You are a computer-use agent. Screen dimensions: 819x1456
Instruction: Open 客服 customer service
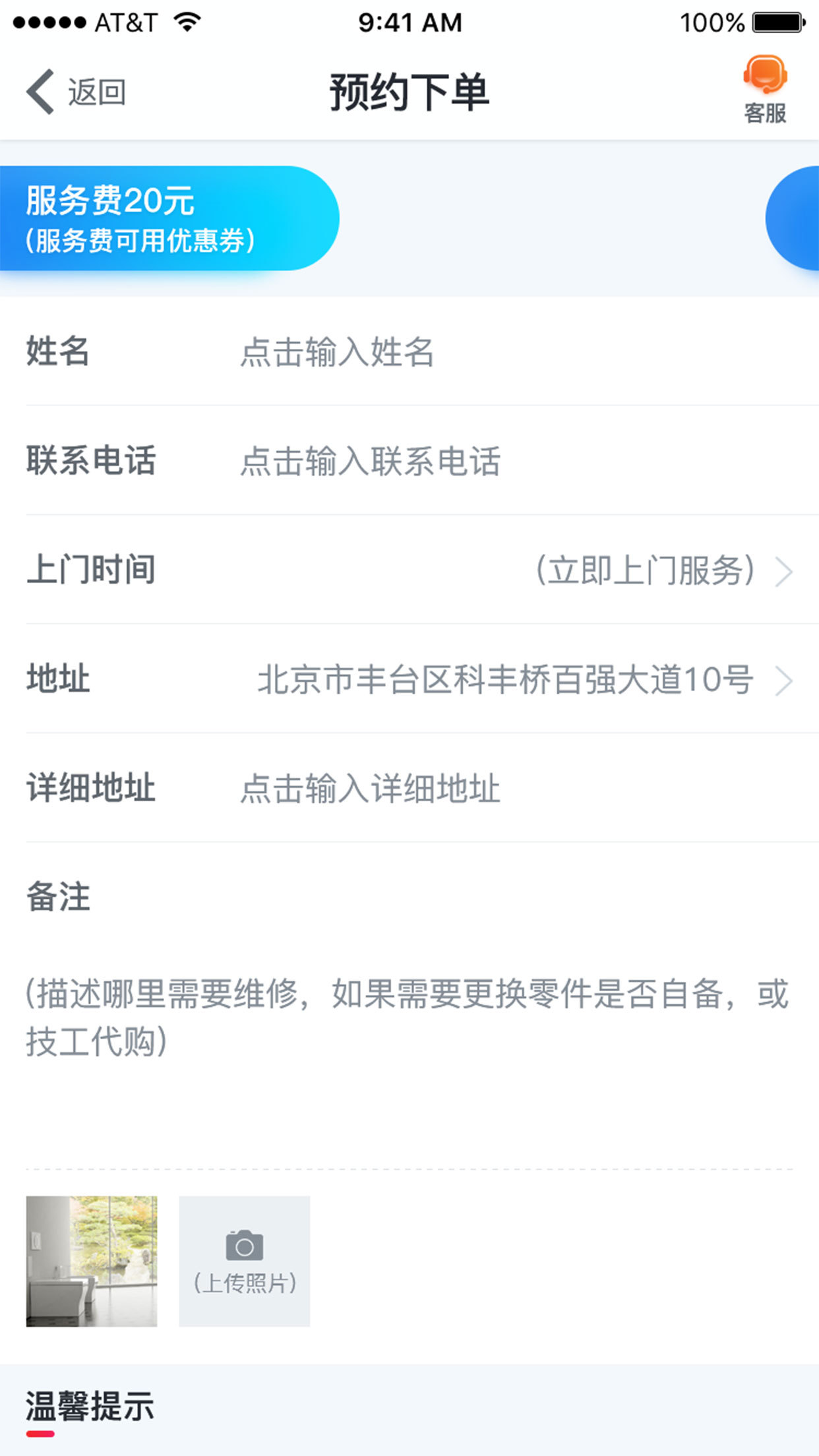tap(765, 90)
